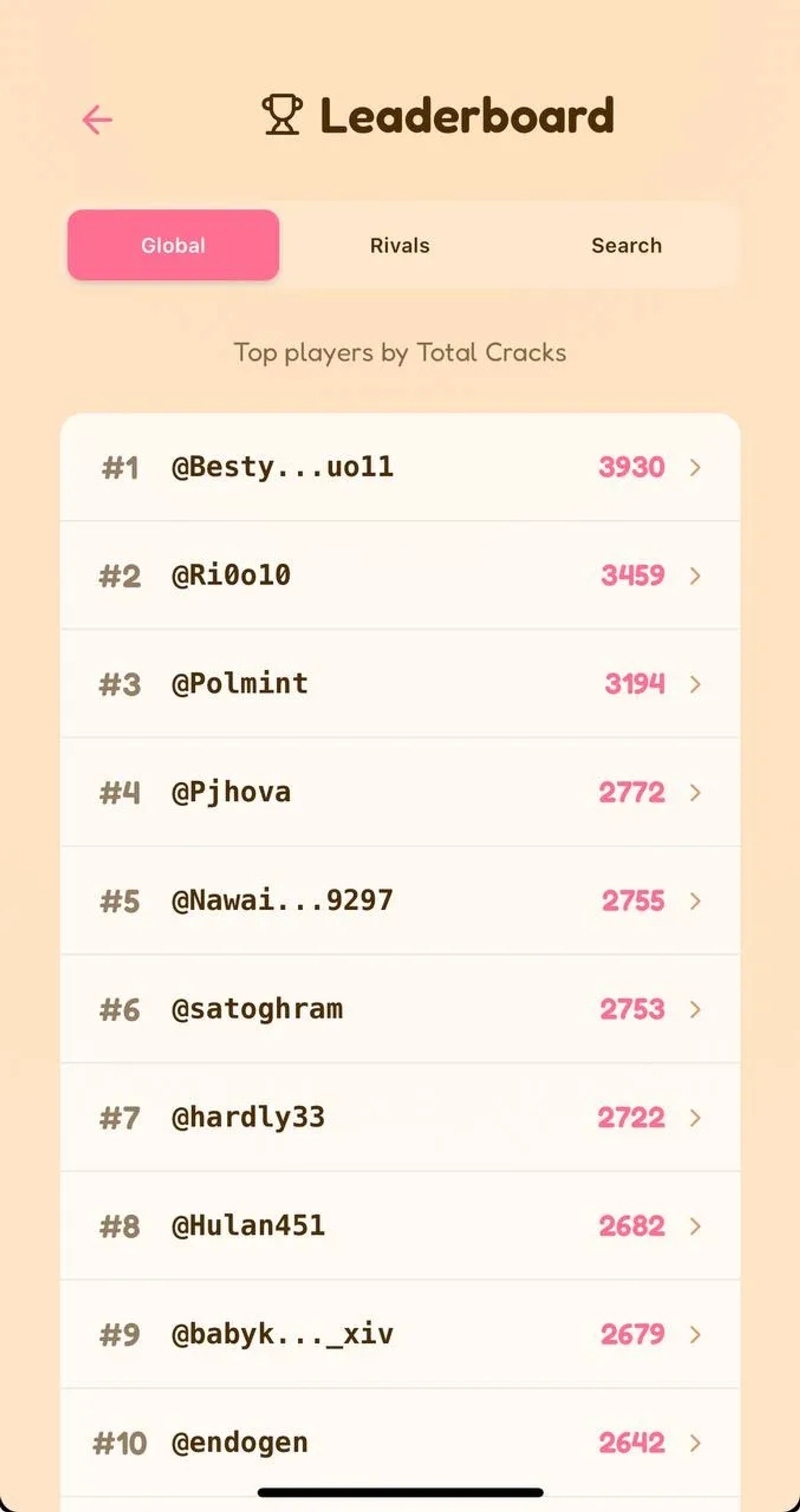Select the Global tab

173,245
